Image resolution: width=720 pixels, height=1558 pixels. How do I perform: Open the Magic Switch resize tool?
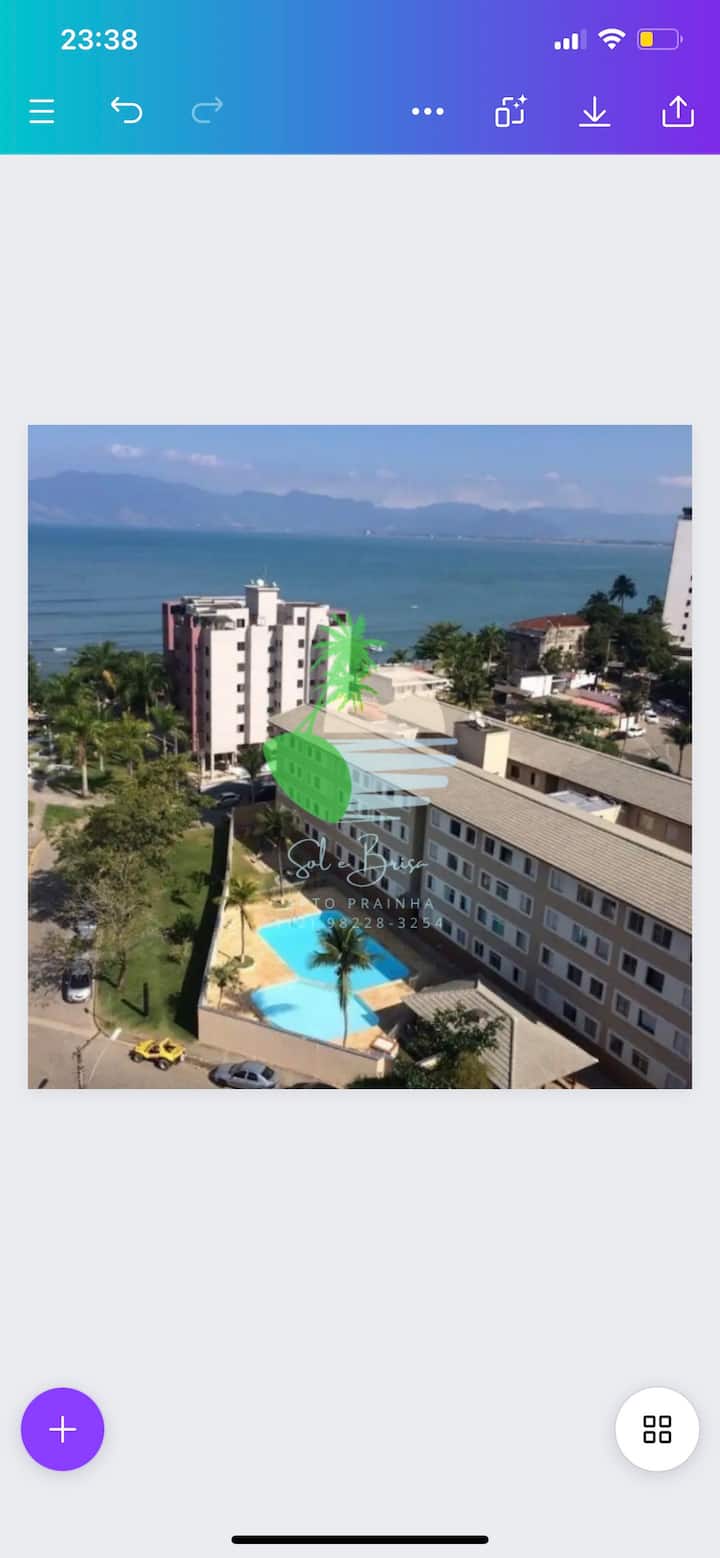(x=509, y=111)
